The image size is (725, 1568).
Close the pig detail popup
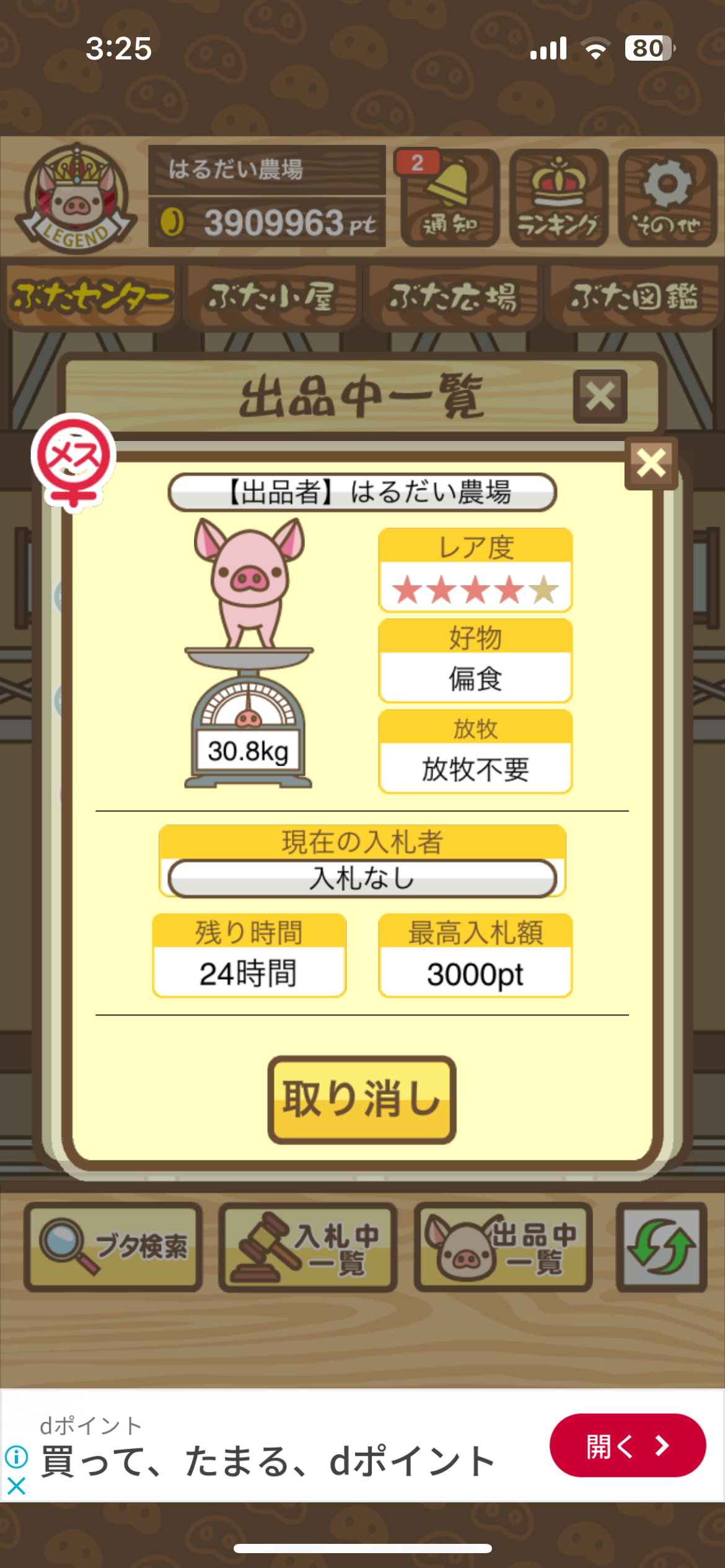pos(651,463)
